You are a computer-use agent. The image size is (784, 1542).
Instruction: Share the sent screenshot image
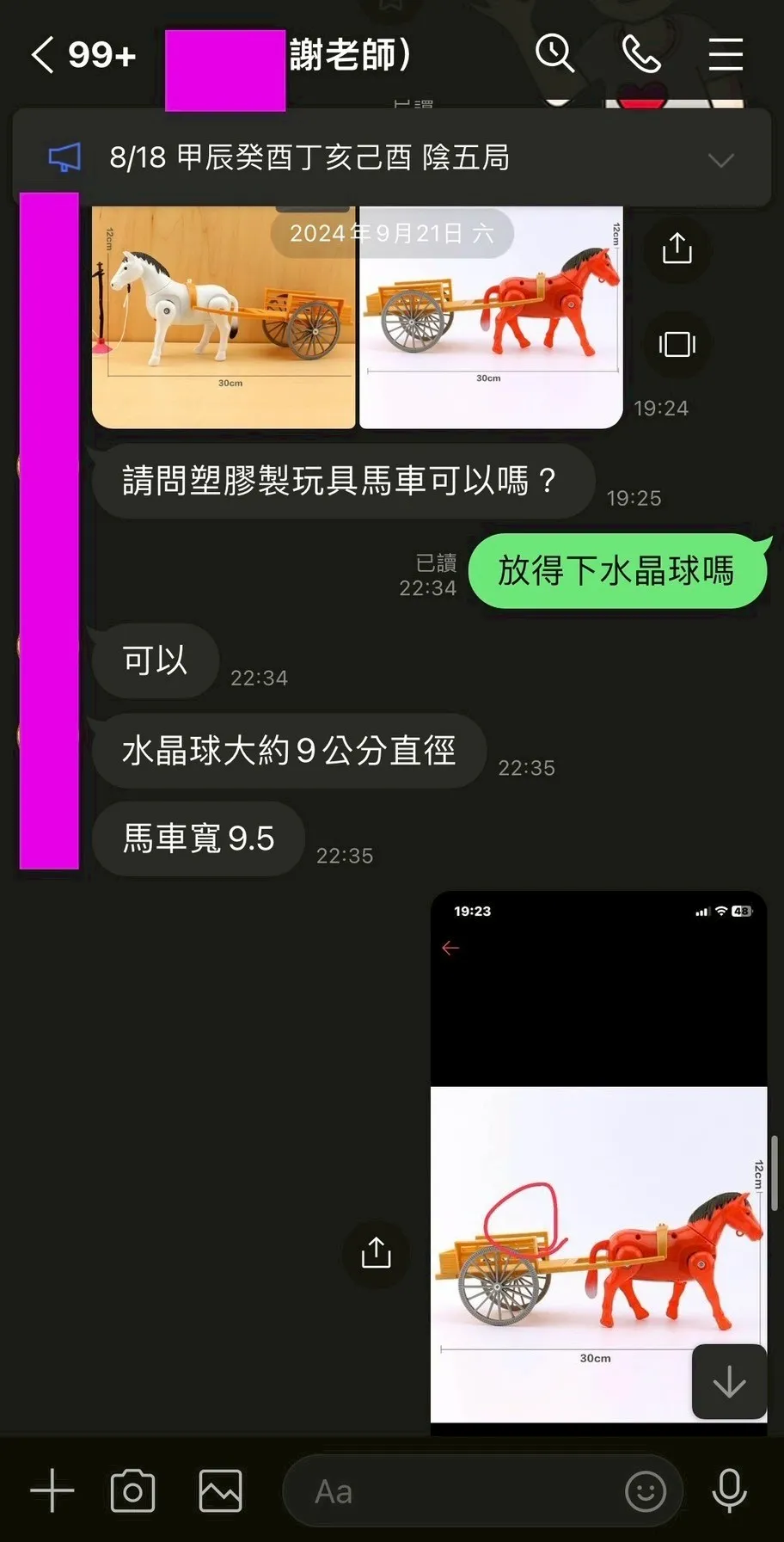pos(376,1253)
